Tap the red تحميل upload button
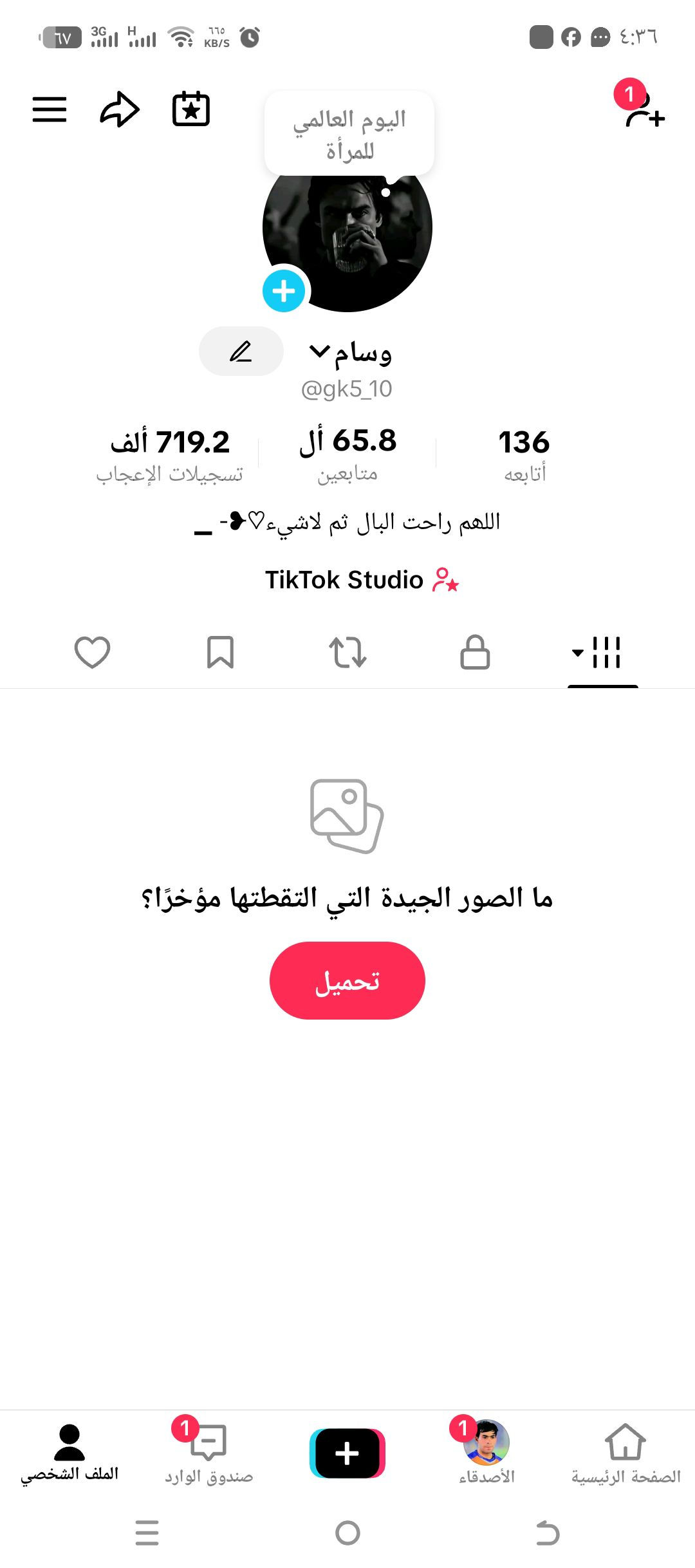695x1568 pixels. 347,980
